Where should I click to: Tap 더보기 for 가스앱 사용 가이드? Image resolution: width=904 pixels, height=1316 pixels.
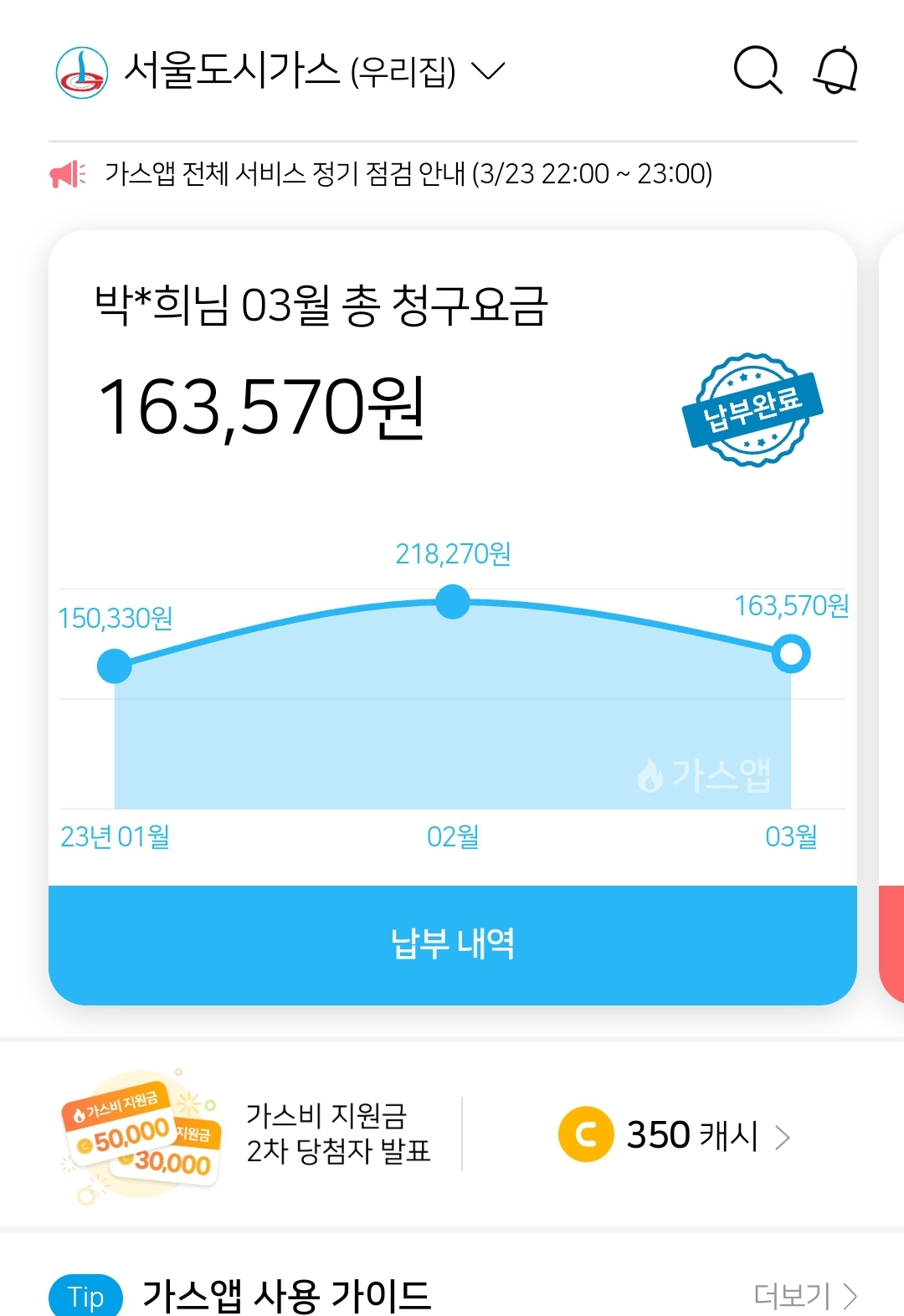804,1295
